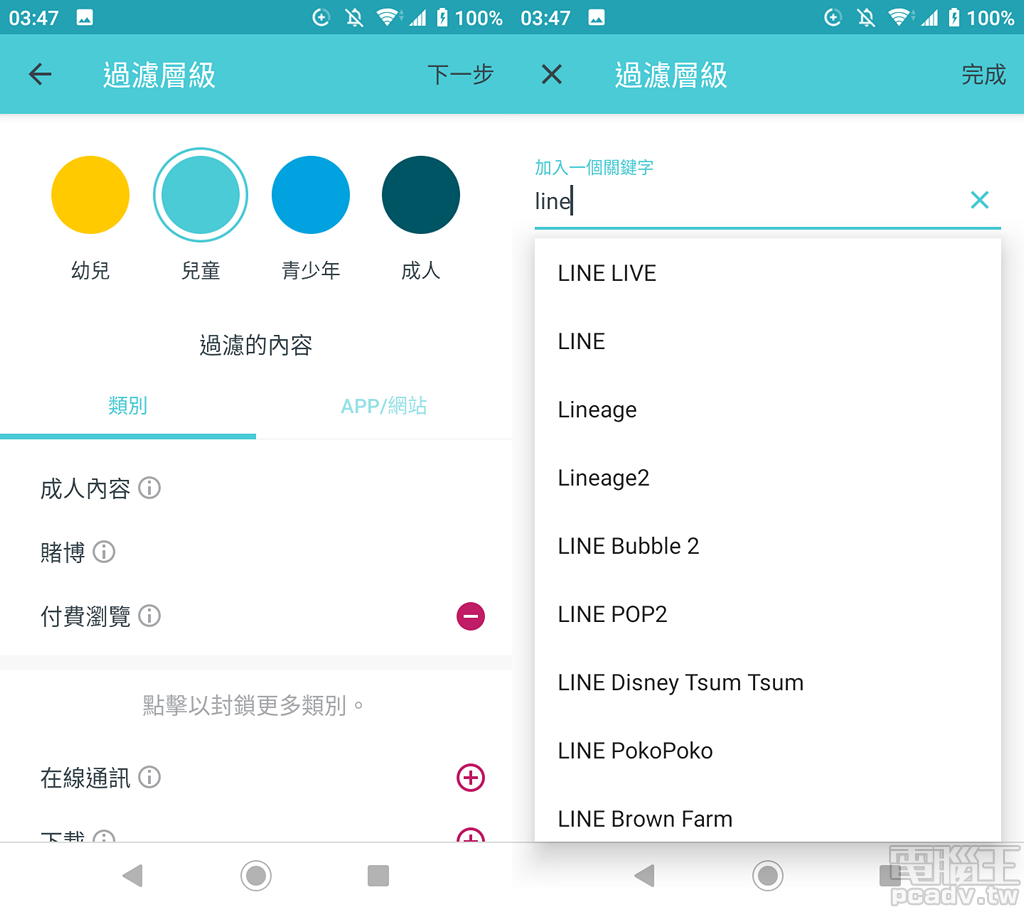The height and width of the screenshot is (910, 1024).
Task: Choose the 成人 filter level
Action: (x=421, y=195)
